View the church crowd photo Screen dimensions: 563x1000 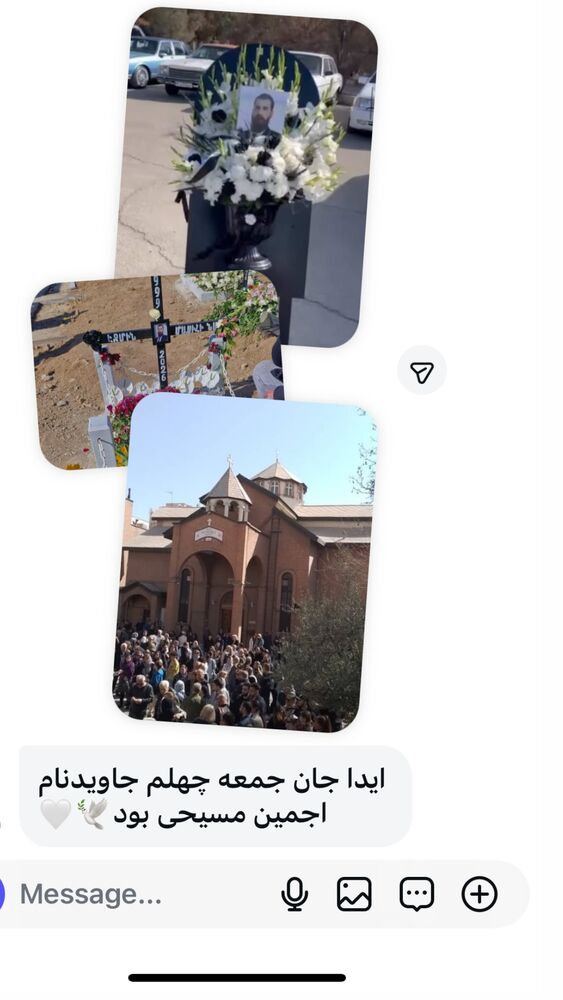click(x=245, y=562)
